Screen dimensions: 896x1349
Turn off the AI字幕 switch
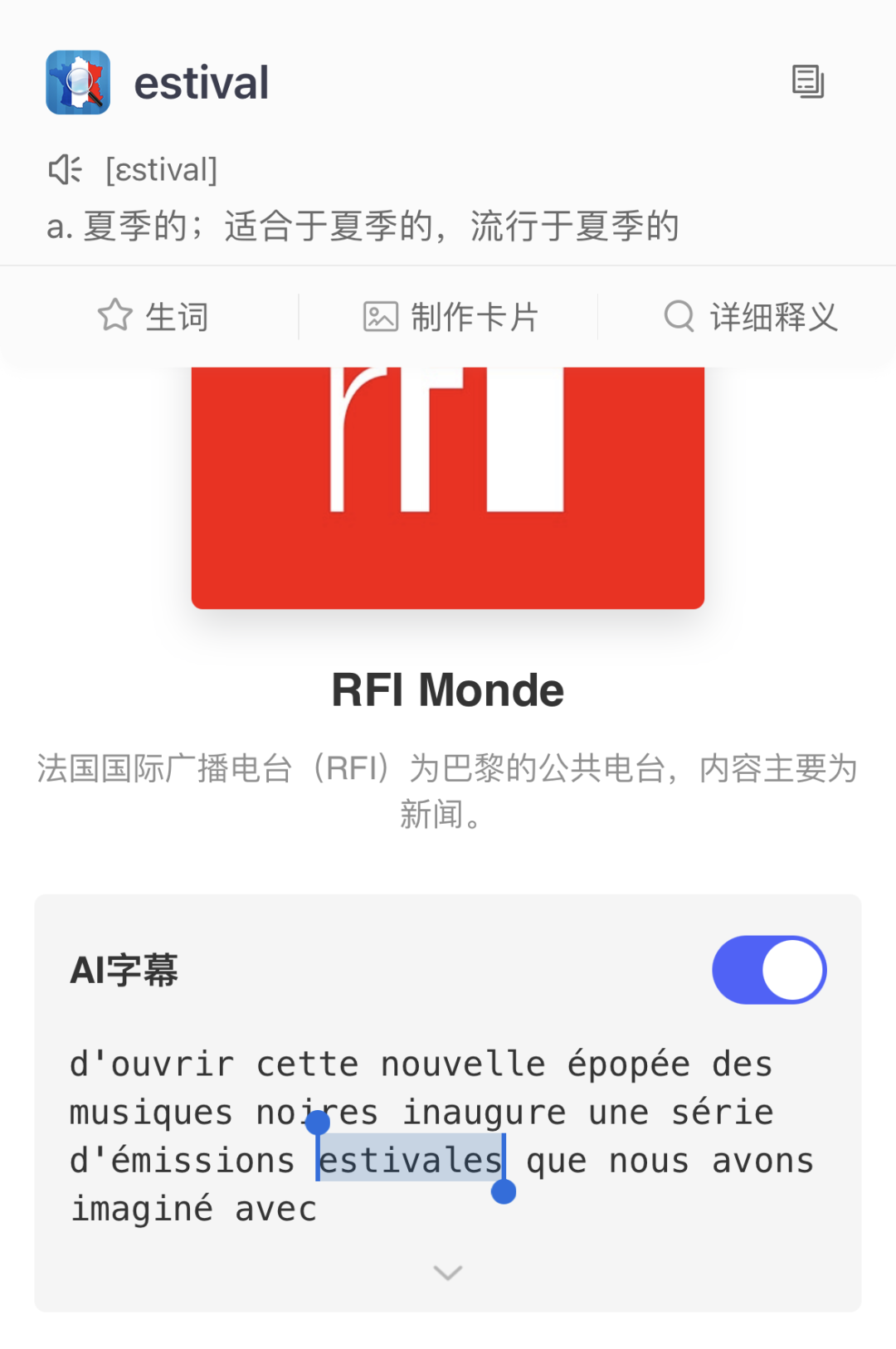pos(769,970)
